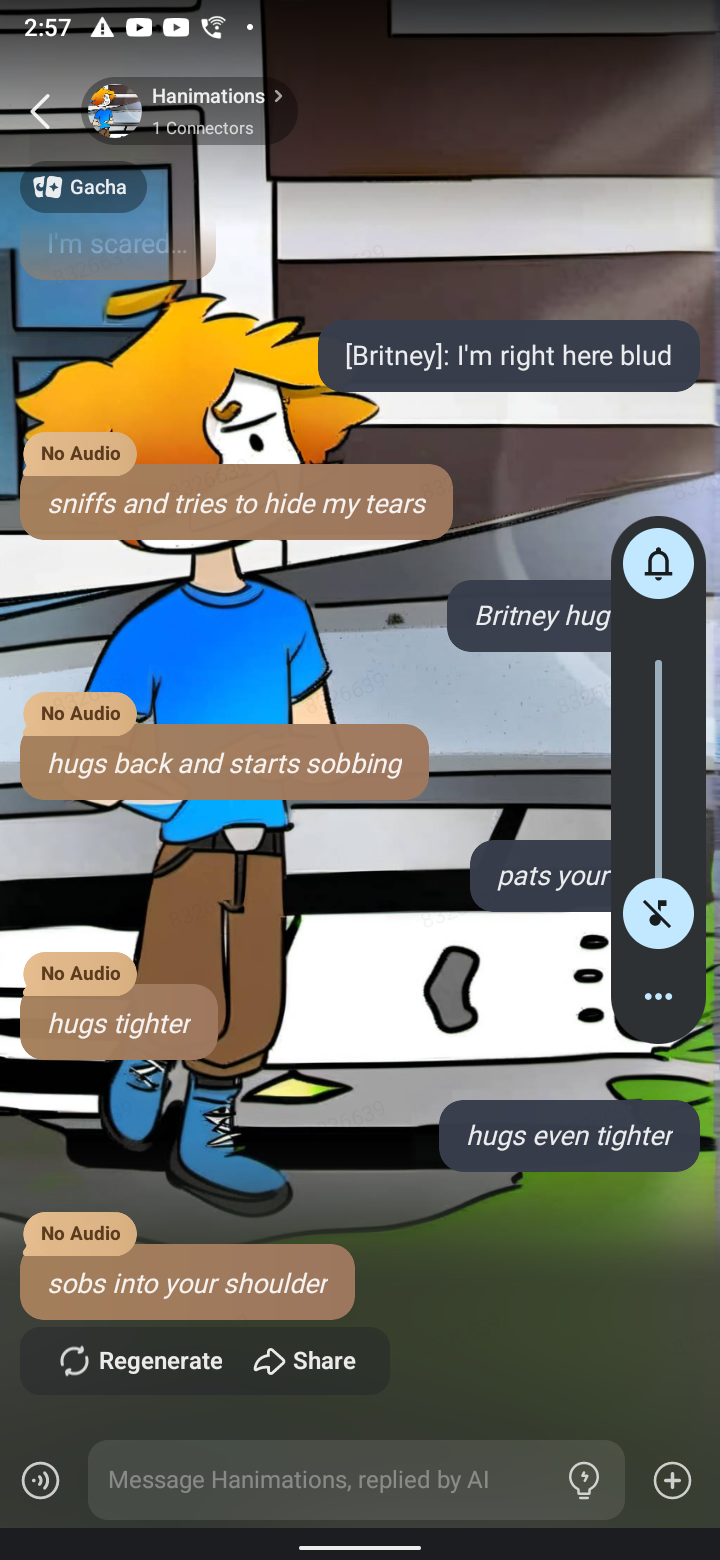
Task: Open the lightbulb suggestion icon
Action: pos(584,1480)
